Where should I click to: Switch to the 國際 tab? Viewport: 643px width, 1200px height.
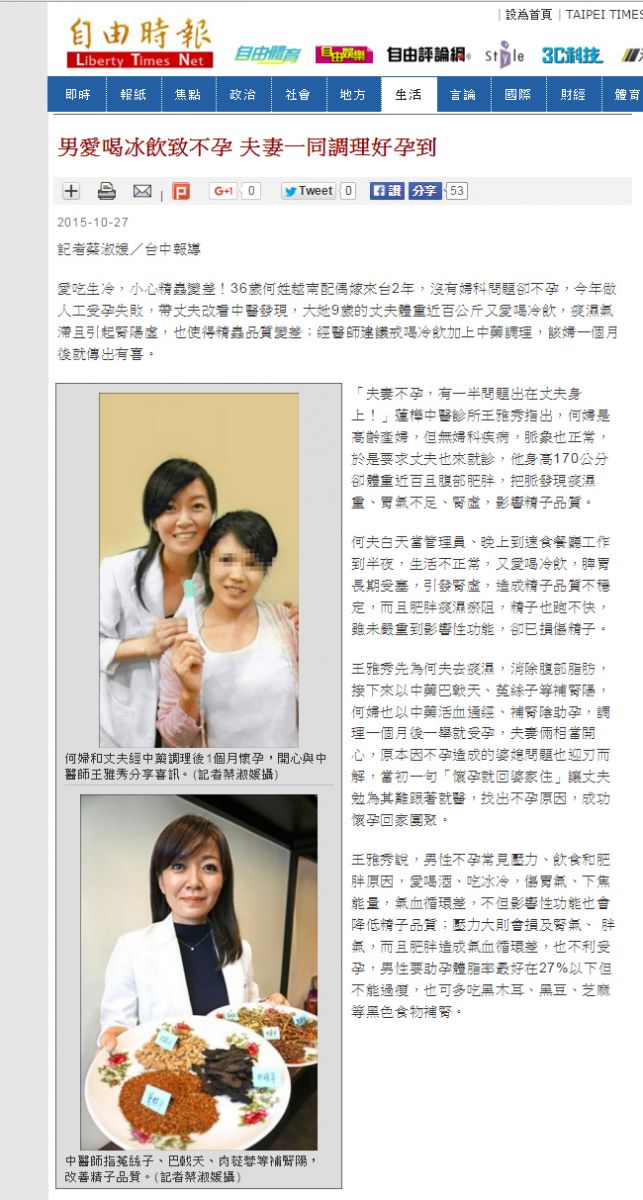coord(518,95)
